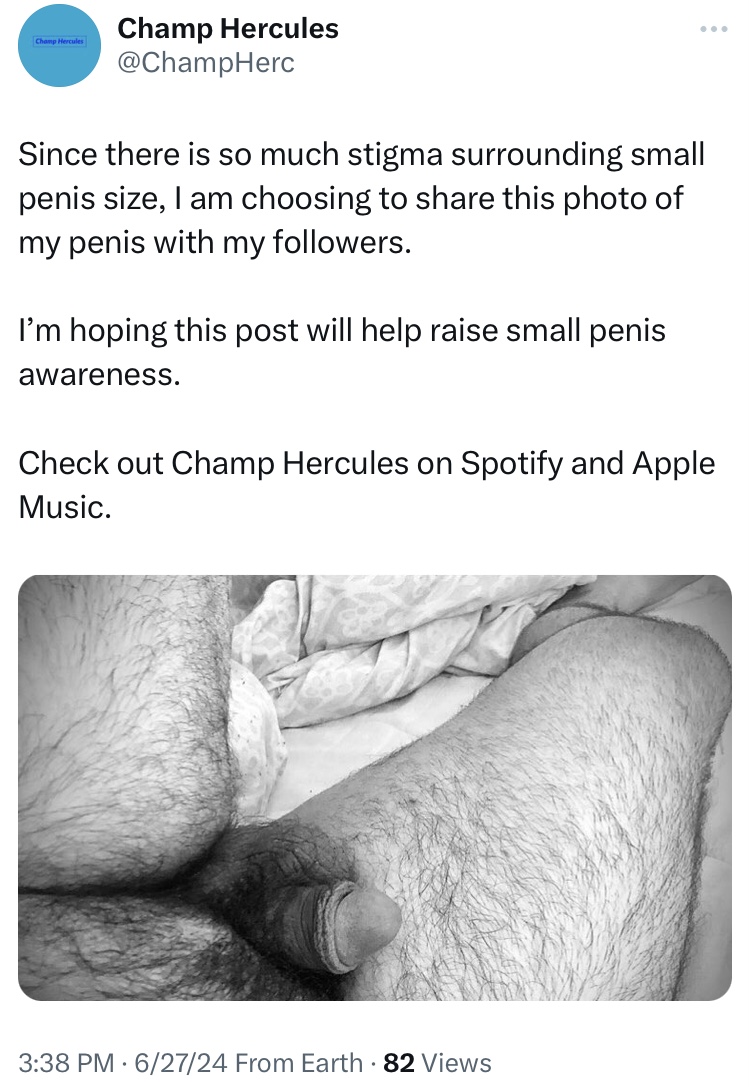Open the tweet's overflow menu
Image resolution: width=750 pixels, height=1087 pixels.
tap(714, 30)
